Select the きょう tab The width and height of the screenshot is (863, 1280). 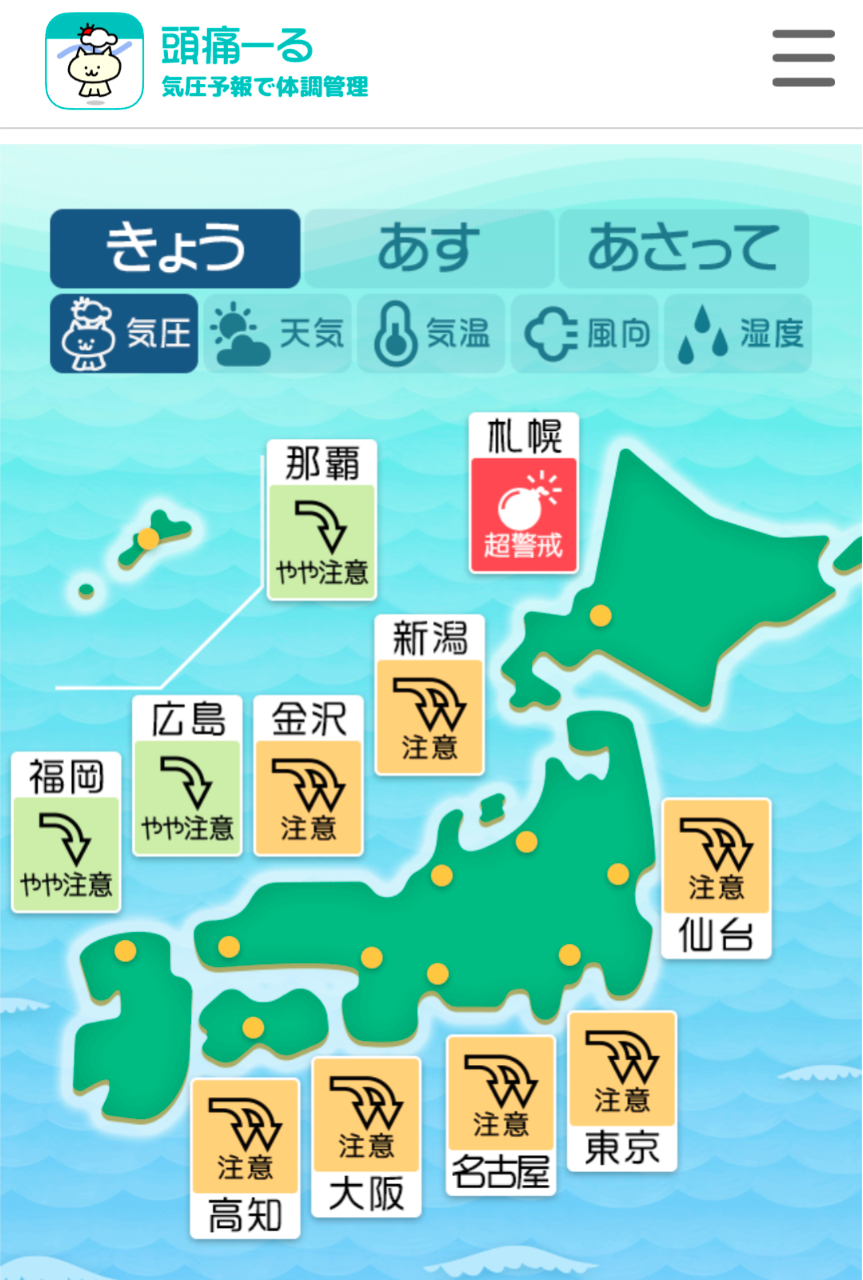(x=175, y=249)
